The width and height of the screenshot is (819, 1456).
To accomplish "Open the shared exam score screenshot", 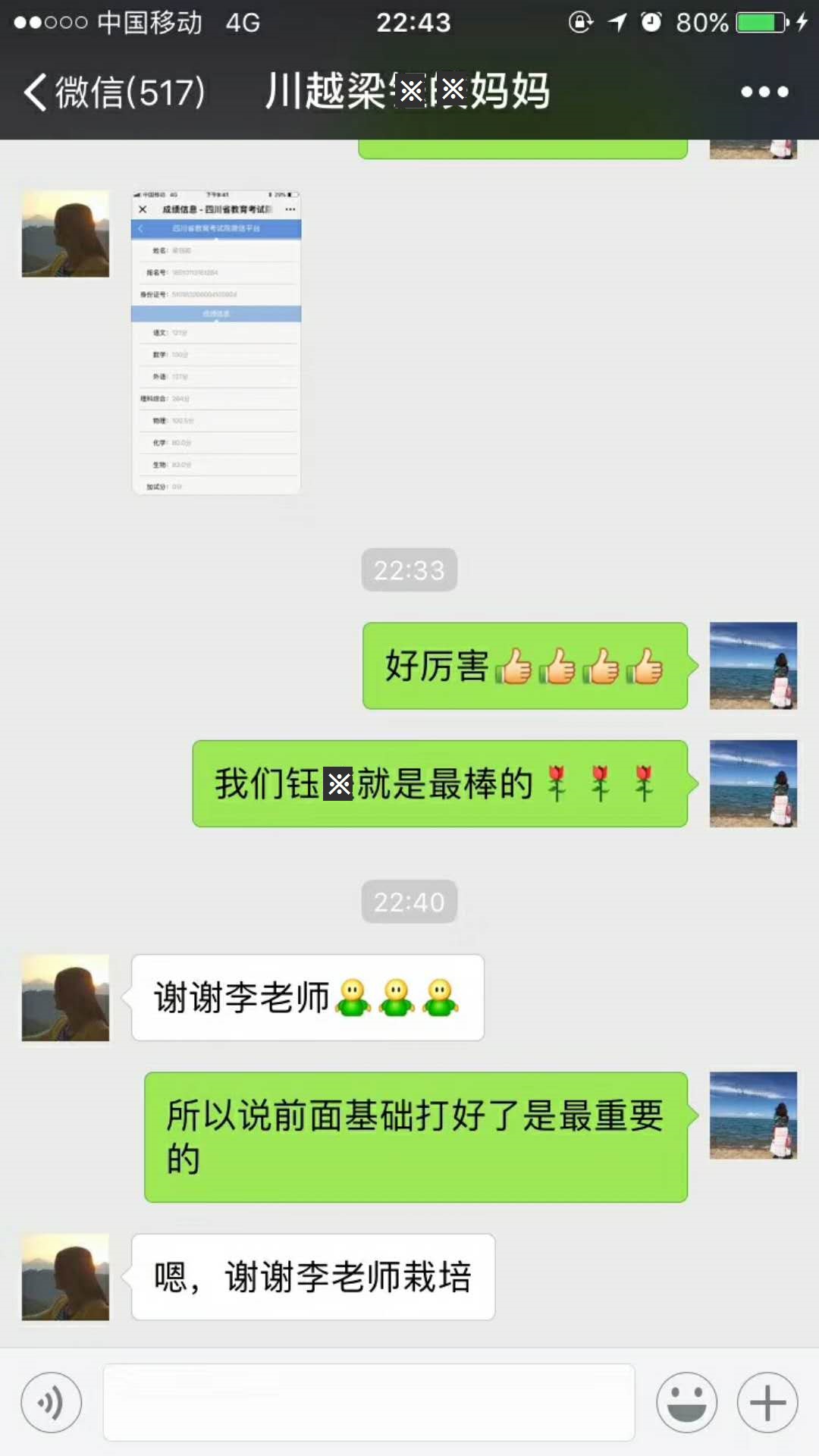I will (x=216, y=342).
